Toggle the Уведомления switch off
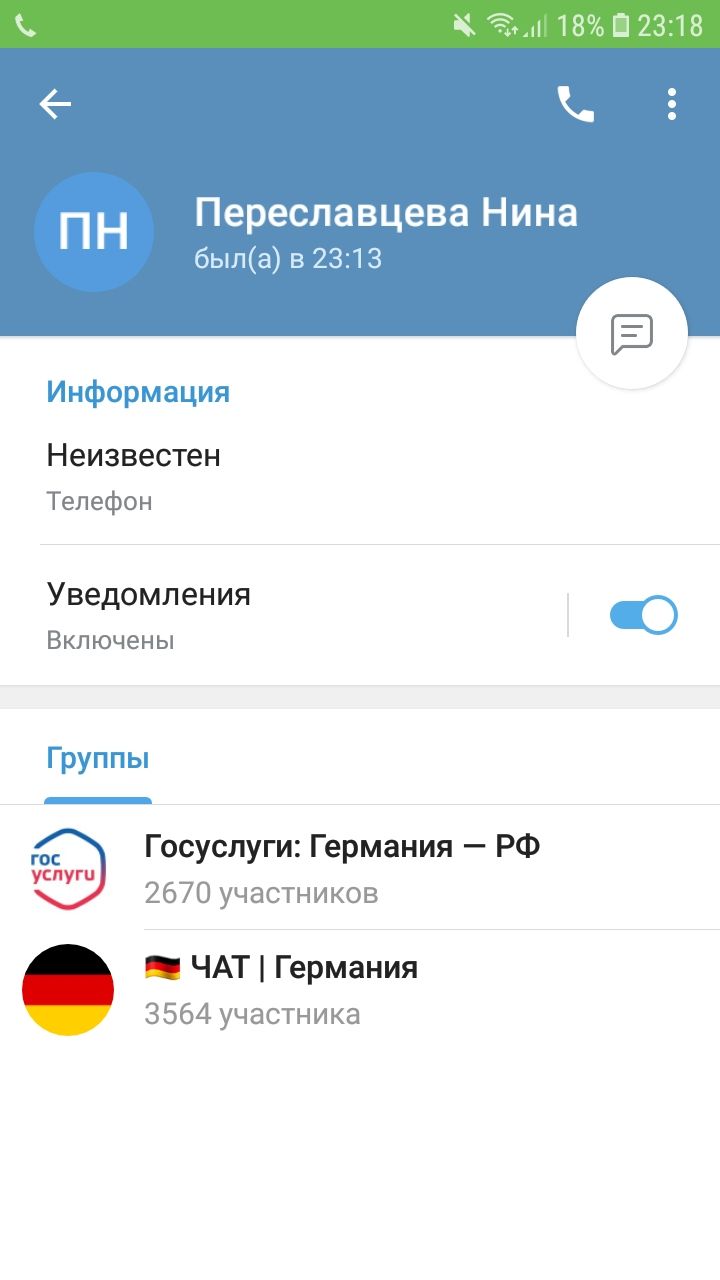Viewport: 720px width, 1280px height. 643,615
